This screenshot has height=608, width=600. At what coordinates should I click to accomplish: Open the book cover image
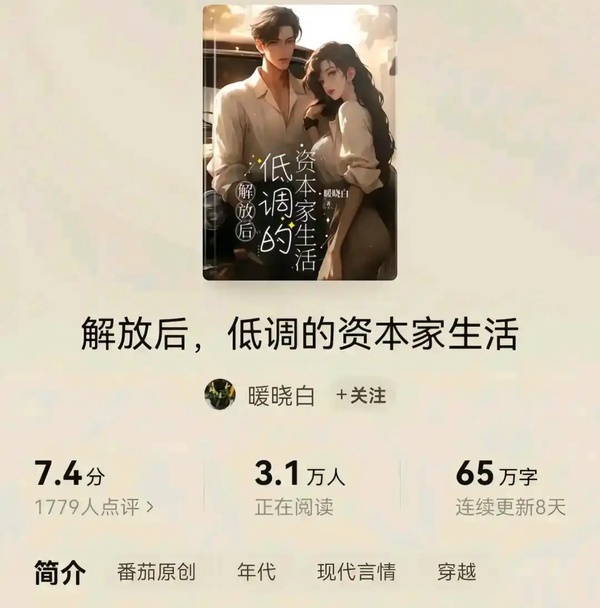coord(300,142)
